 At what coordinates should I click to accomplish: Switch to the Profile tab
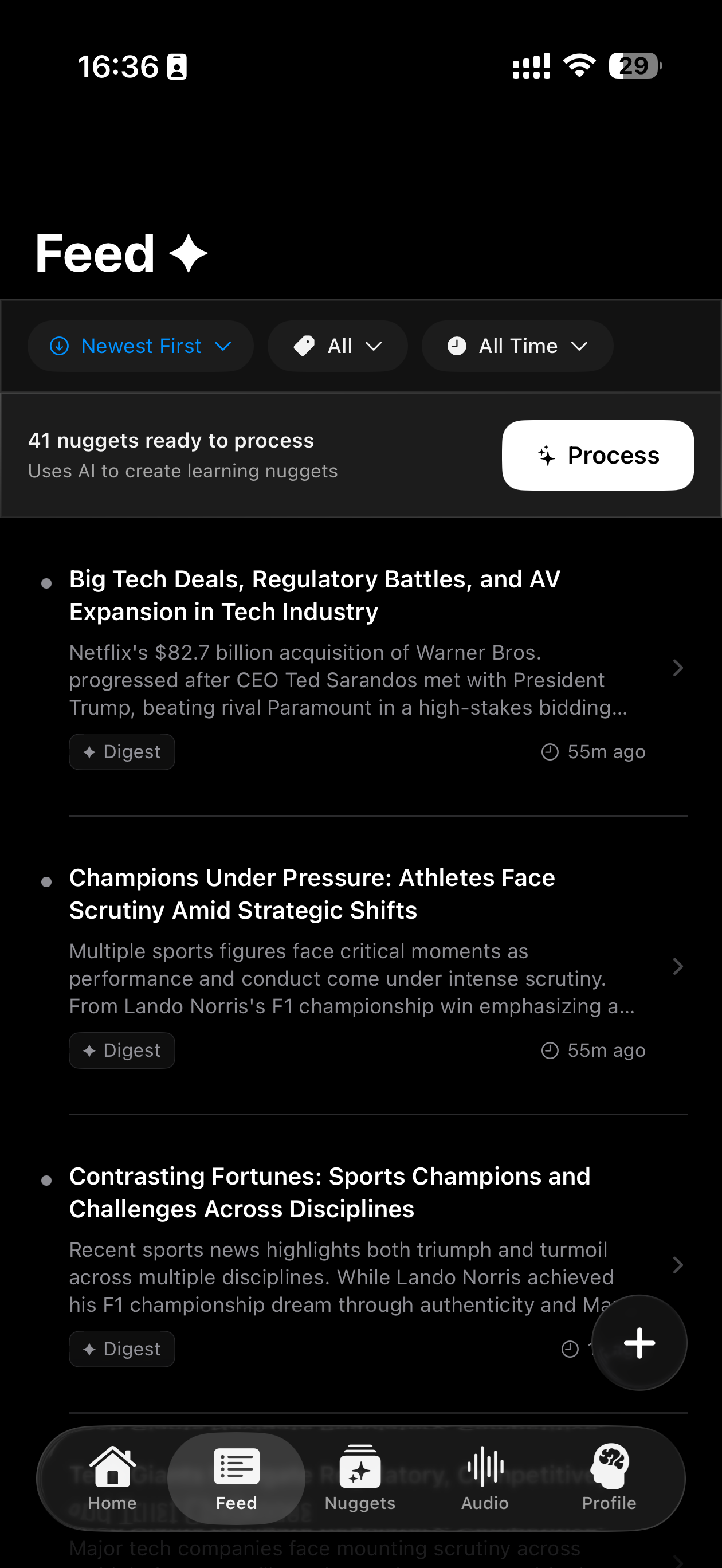(x=608, y=1479)
